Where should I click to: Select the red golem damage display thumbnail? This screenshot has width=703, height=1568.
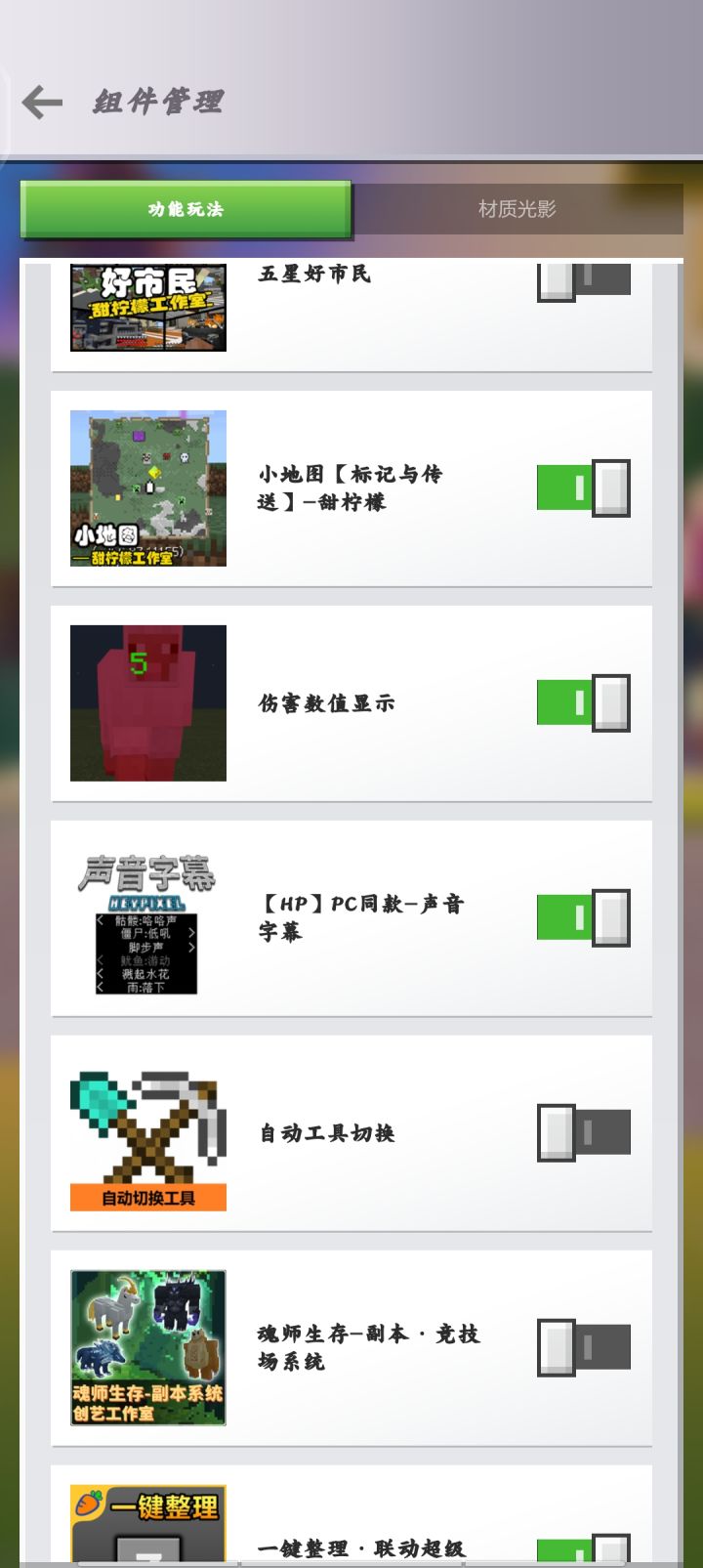[x=145, y=701]
